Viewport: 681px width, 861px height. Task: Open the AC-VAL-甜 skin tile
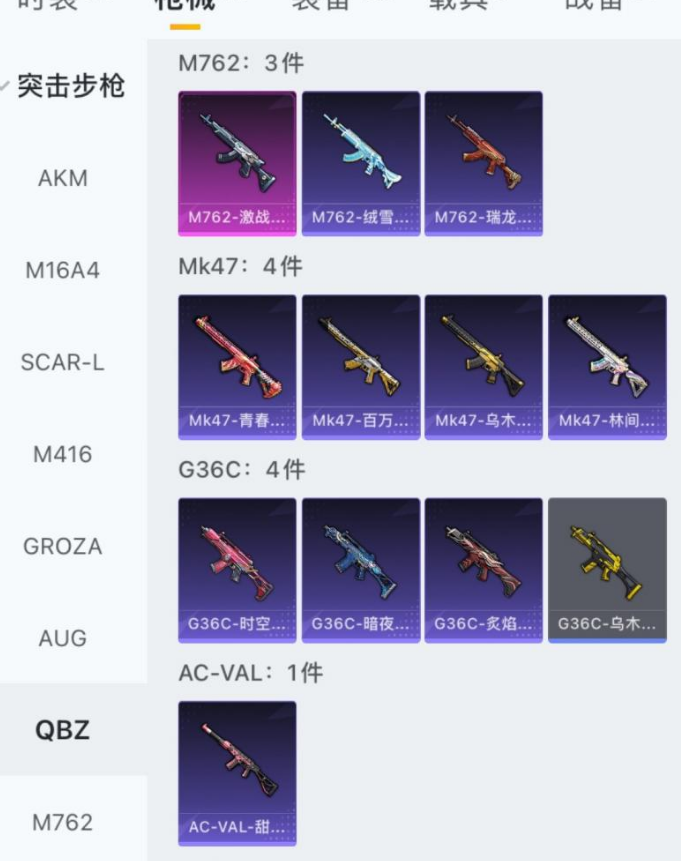tap(237, 772)
